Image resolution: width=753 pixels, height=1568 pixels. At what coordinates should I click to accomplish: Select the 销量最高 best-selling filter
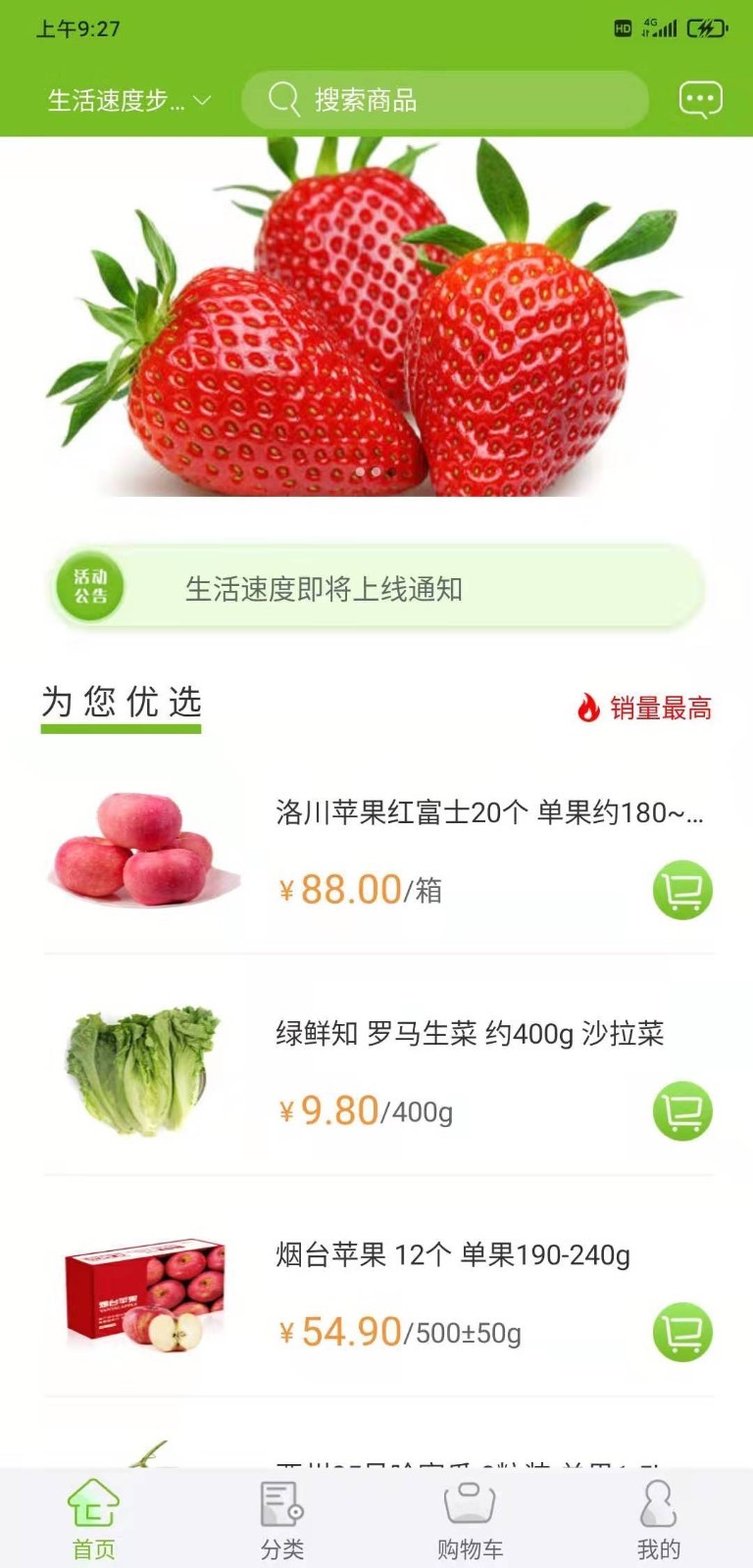pyautogui.click(x=645, y=708)
